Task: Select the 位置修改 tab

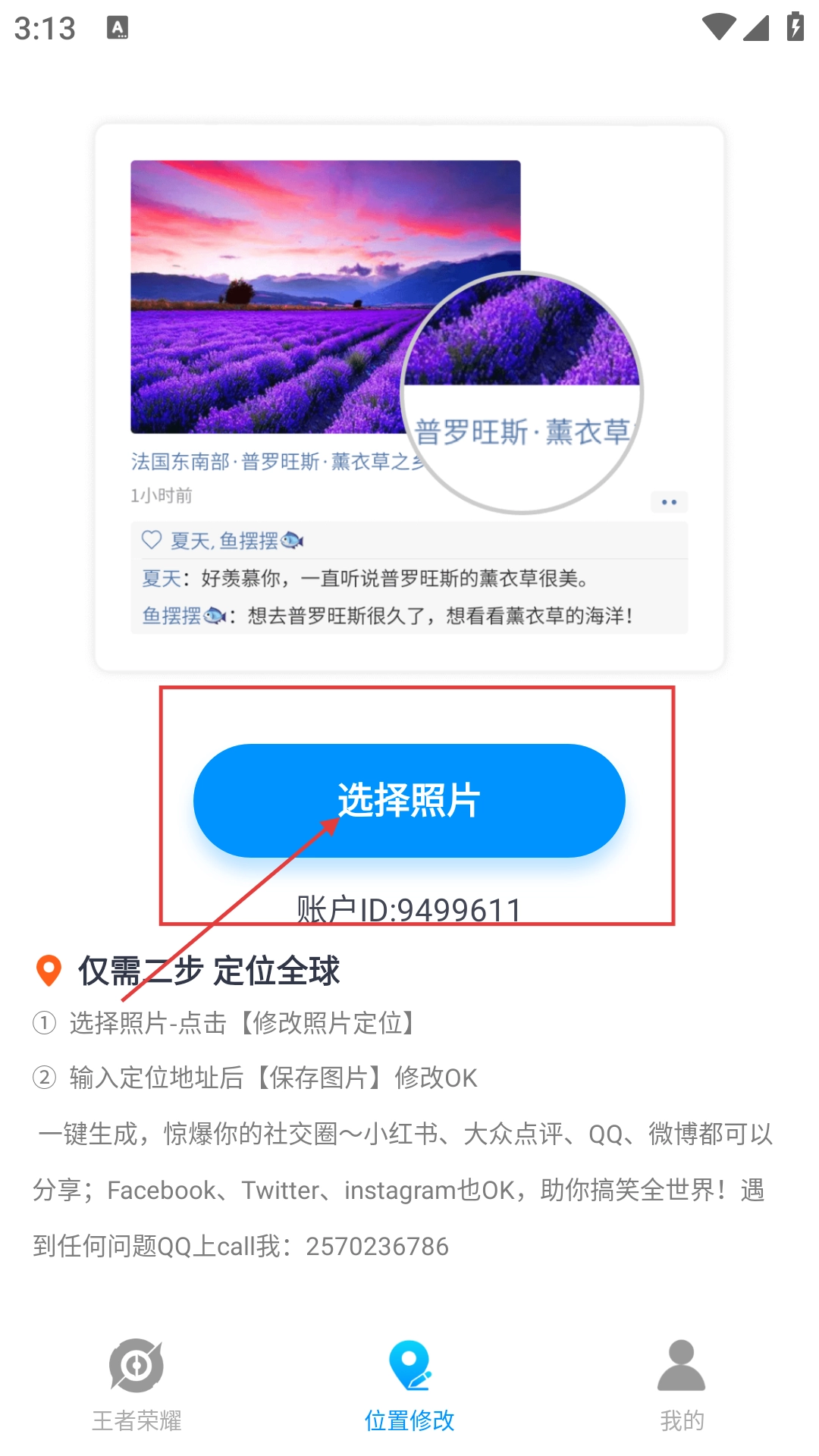Action: pos(409,1385)
